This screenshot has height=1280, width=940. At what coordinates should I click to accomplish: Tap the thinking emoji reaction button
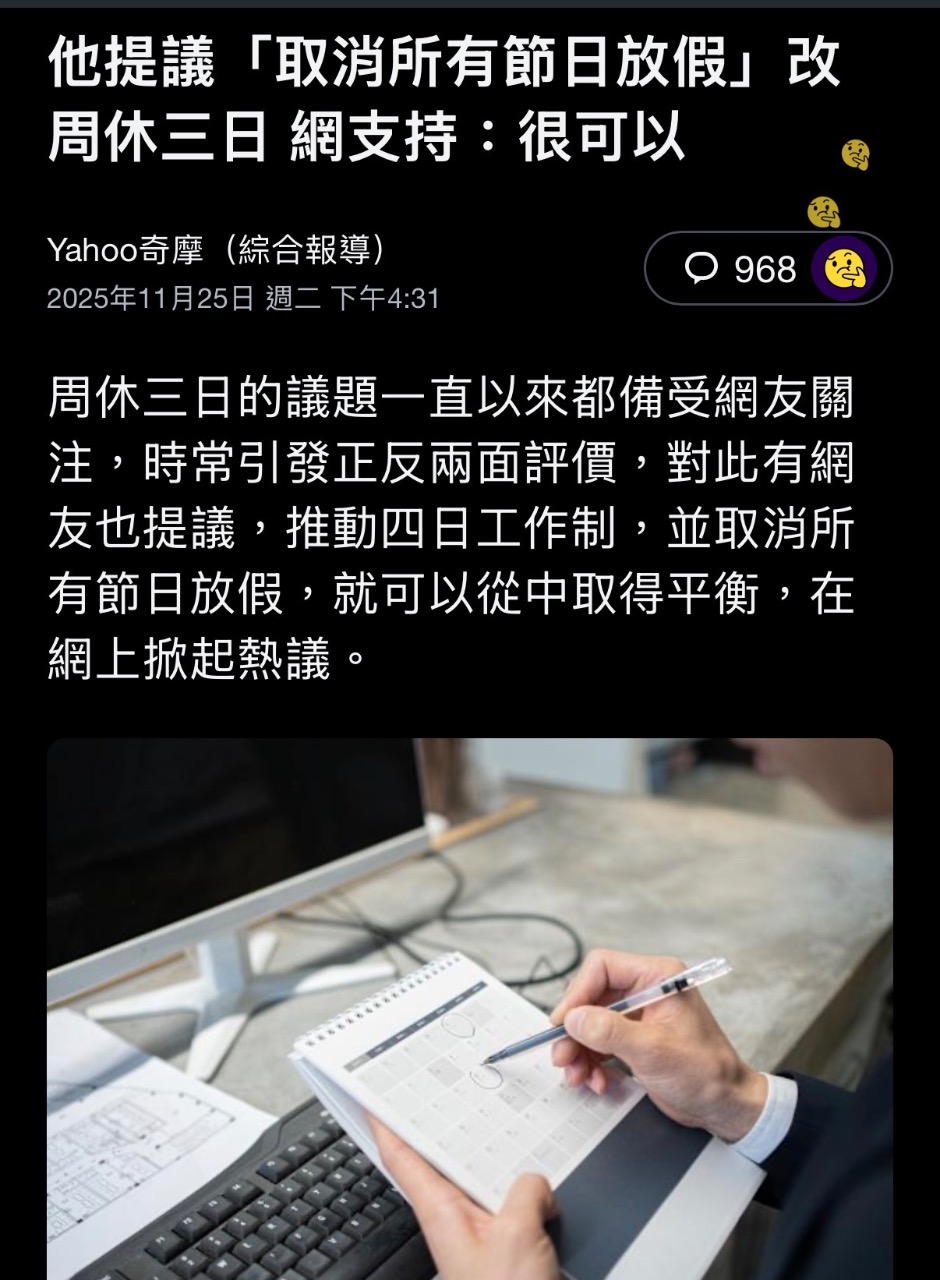pyautogui.click(x=848, y=269)
